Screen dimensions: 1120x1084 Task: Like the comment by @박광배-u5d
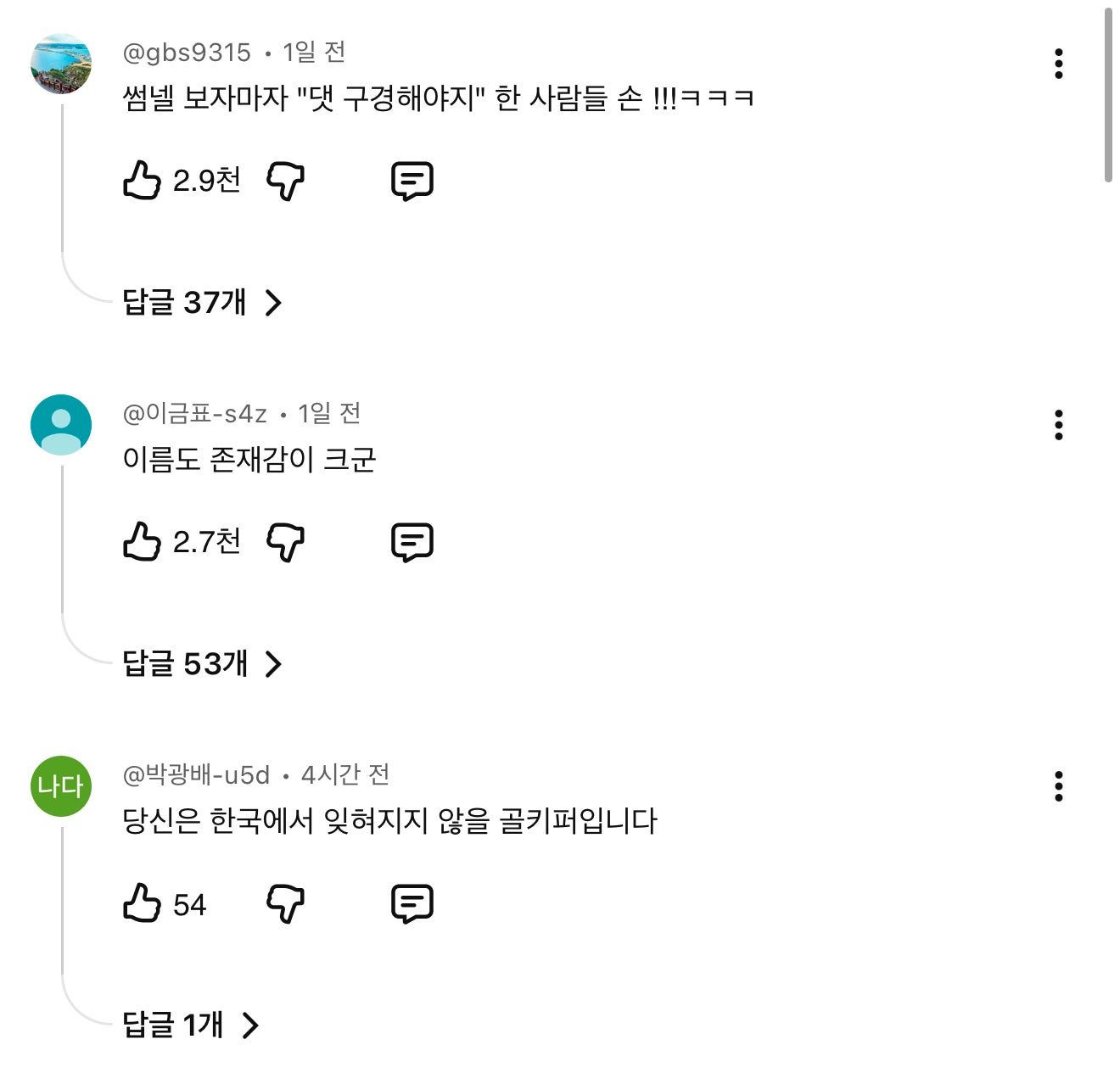click(x=142, y=903)
